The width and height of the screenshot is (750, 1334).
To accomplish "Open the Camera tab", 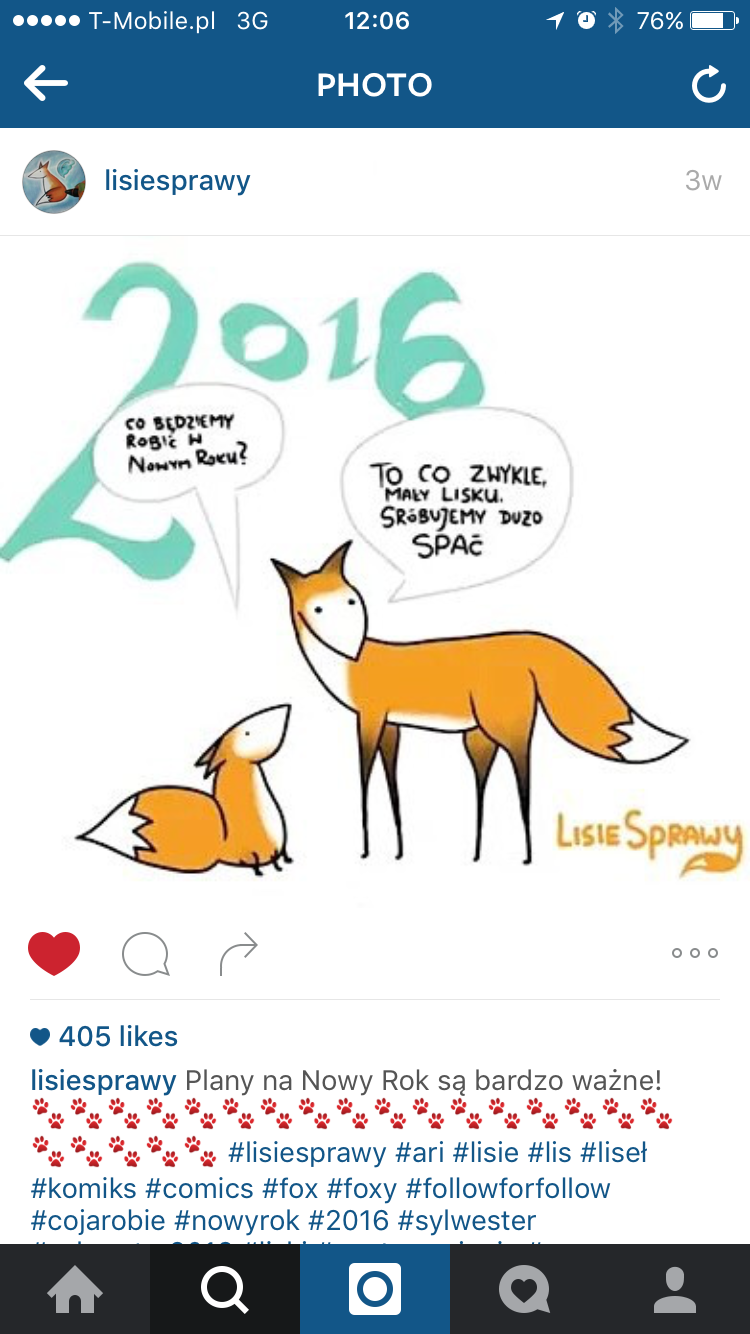I will (x=375, y=1289).
